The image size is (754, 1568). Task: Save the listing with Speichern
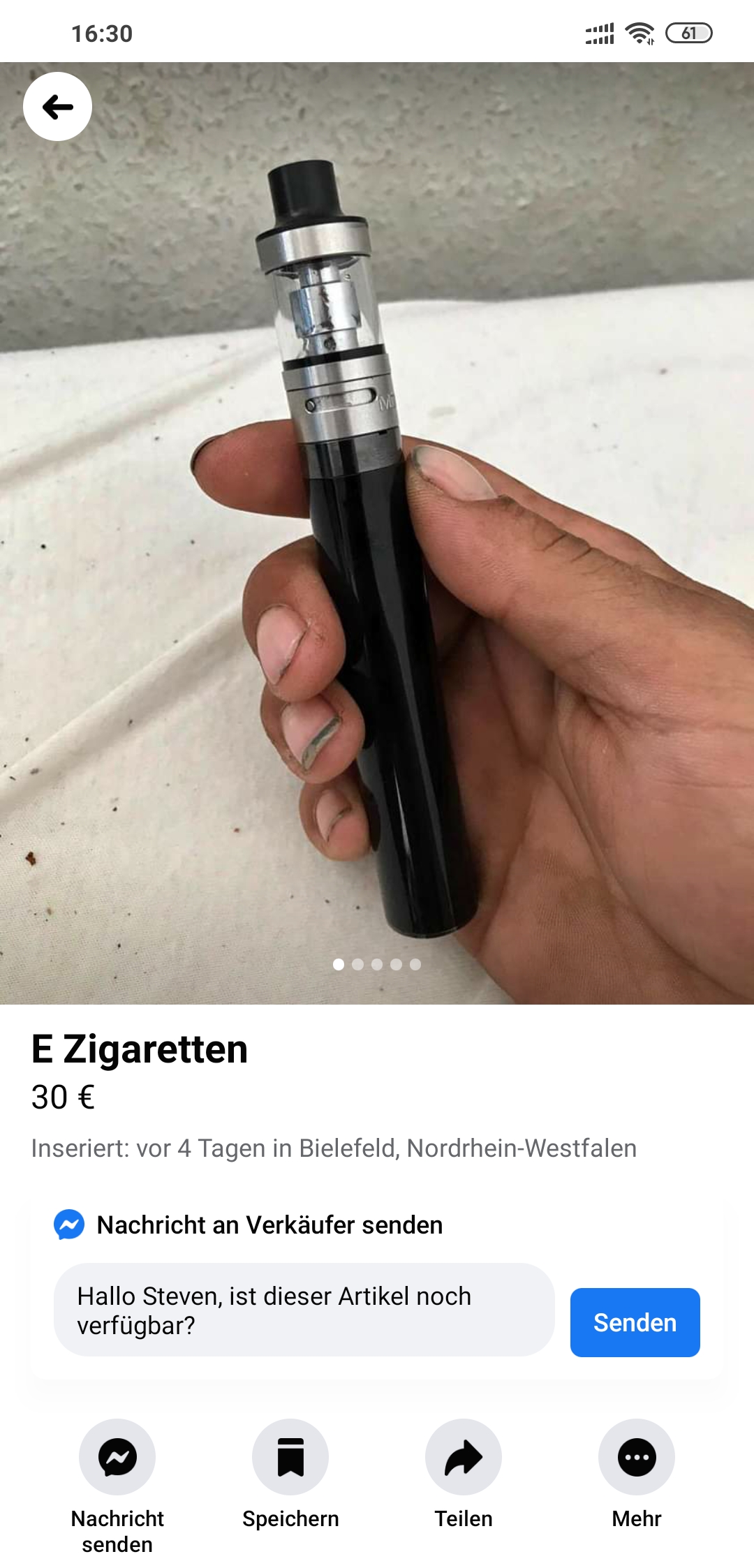point(290,1457)
